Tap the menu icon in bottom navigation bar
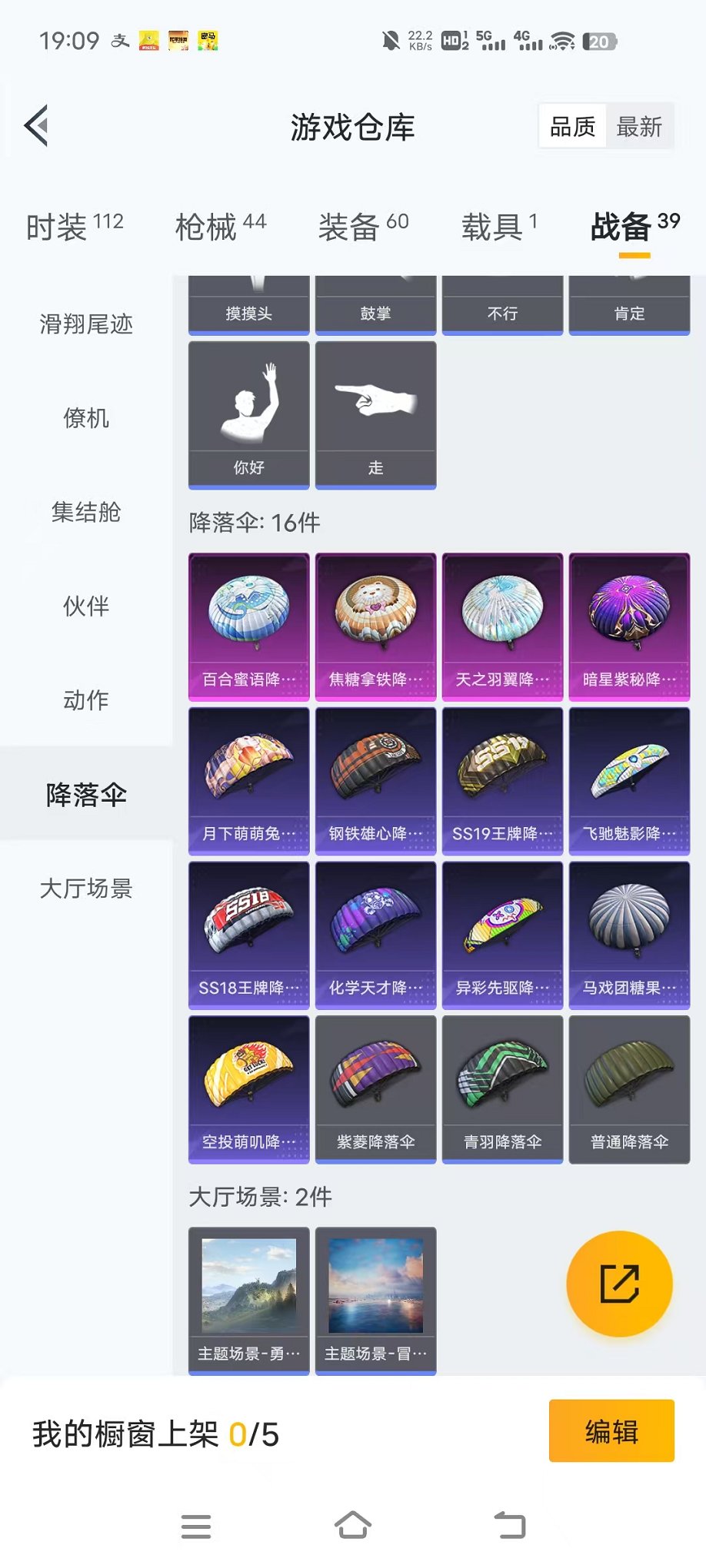The height and width of the screenshot is (1568, 706). pos(196,1526)
